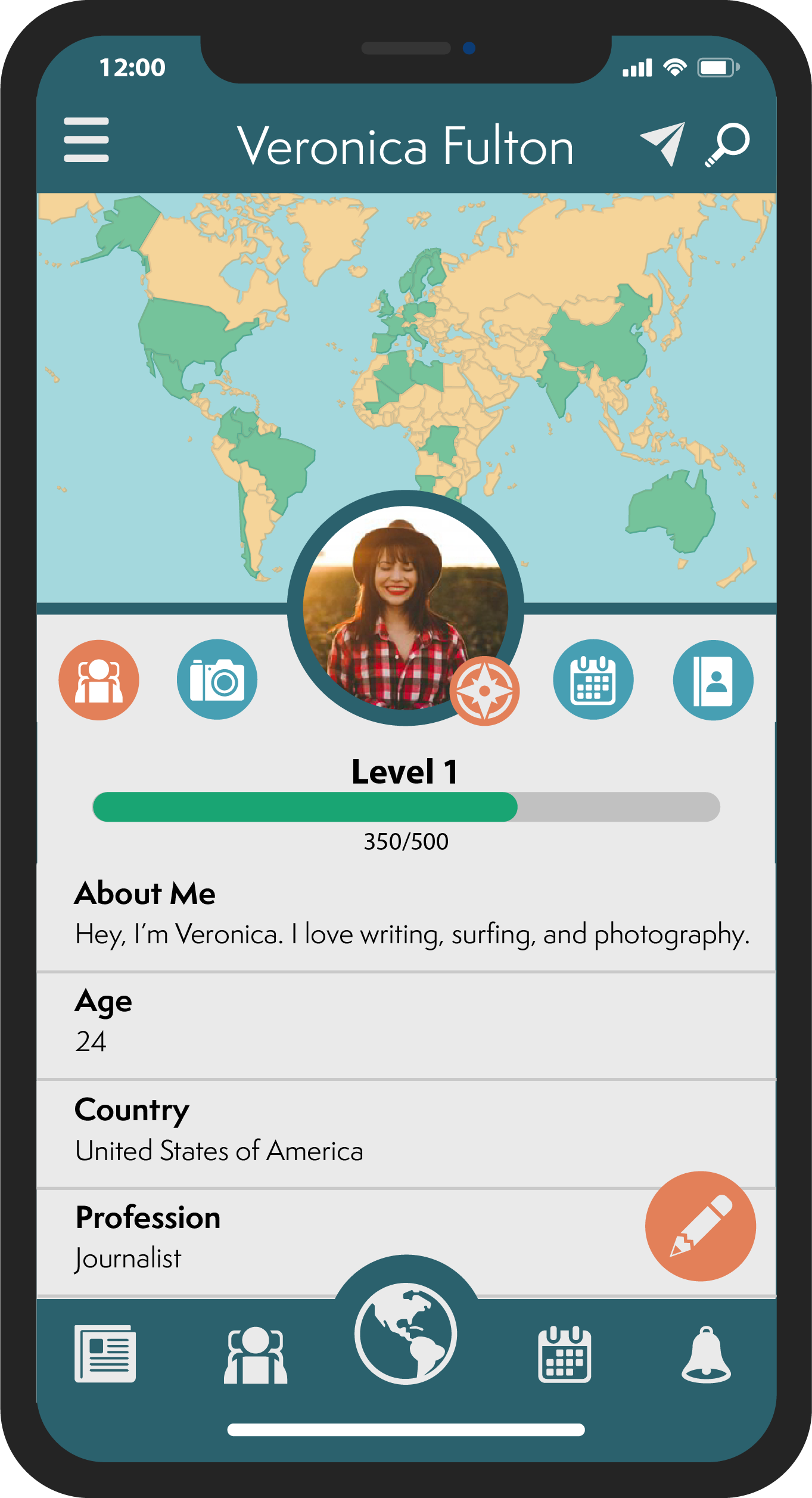Open the contact book button

(x=713, y=680)
